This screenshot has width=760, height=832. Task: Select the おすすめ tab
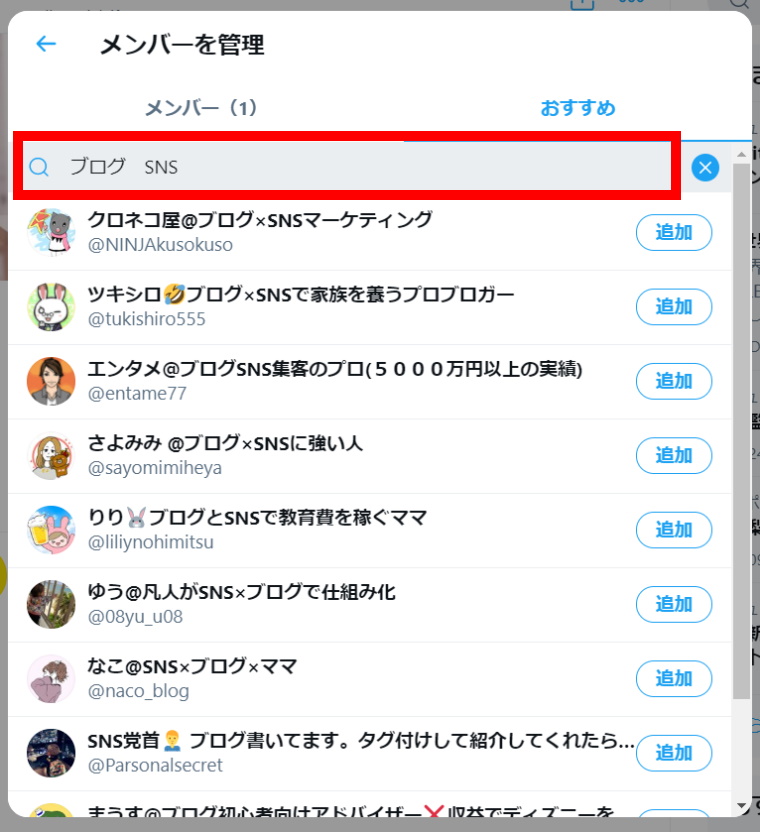click(577, 108)
